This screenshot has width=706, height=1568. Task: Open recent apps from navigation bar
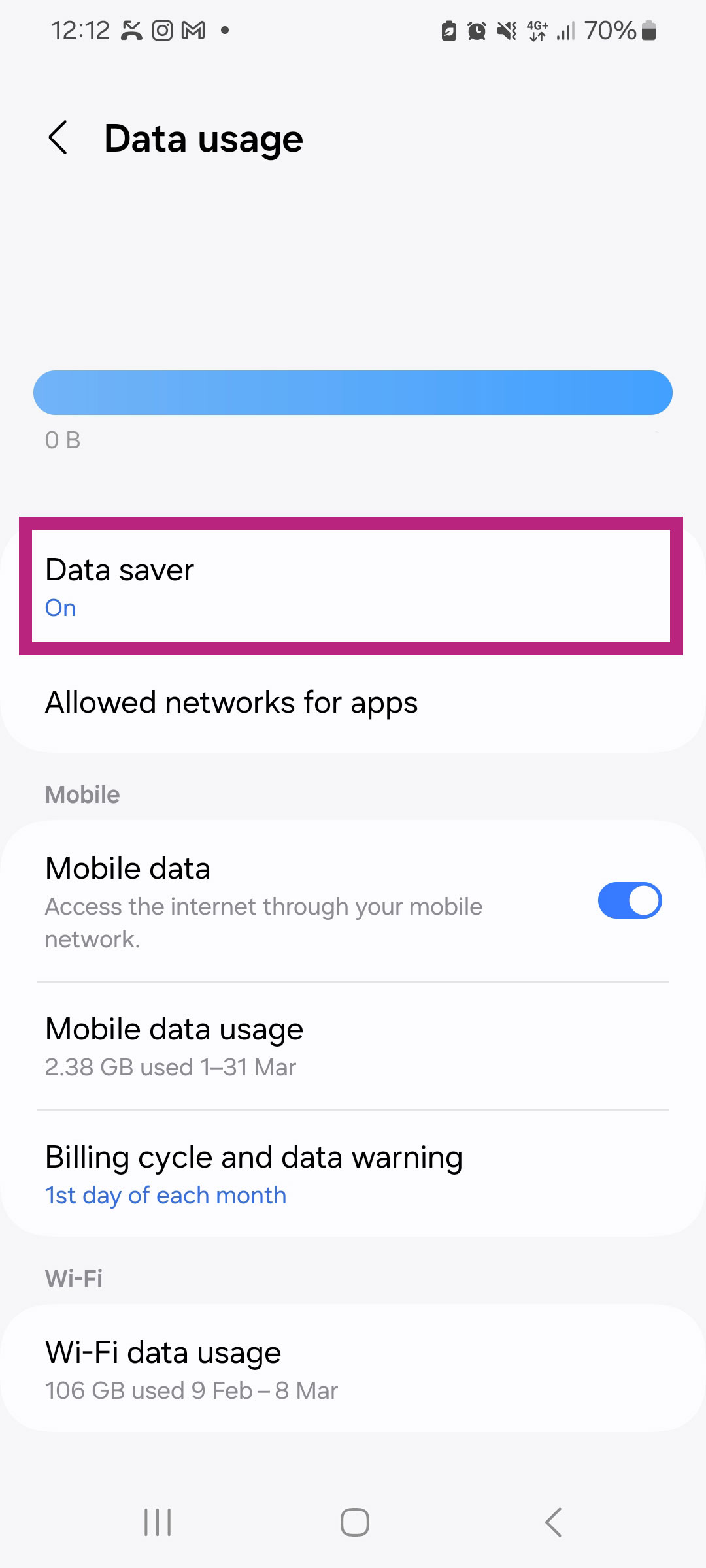coord(158,1522)
